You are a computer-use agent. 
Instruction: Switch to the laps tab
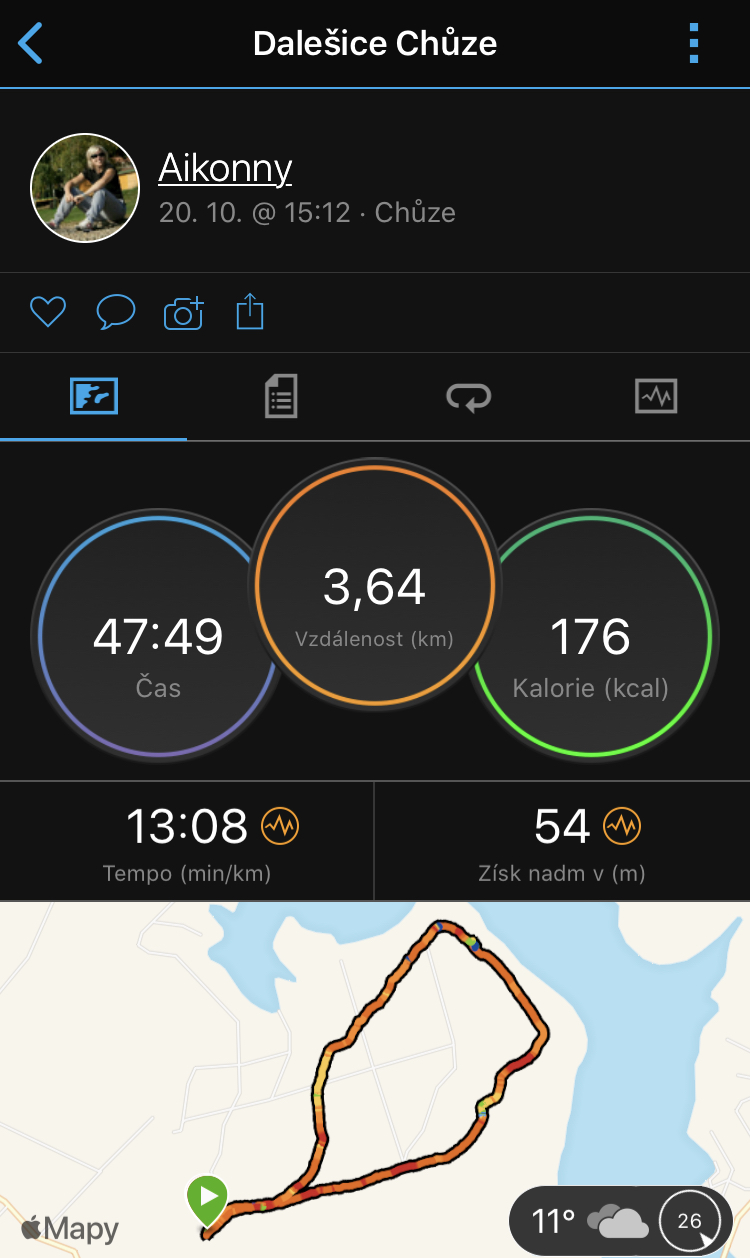[x=468, y=397]
